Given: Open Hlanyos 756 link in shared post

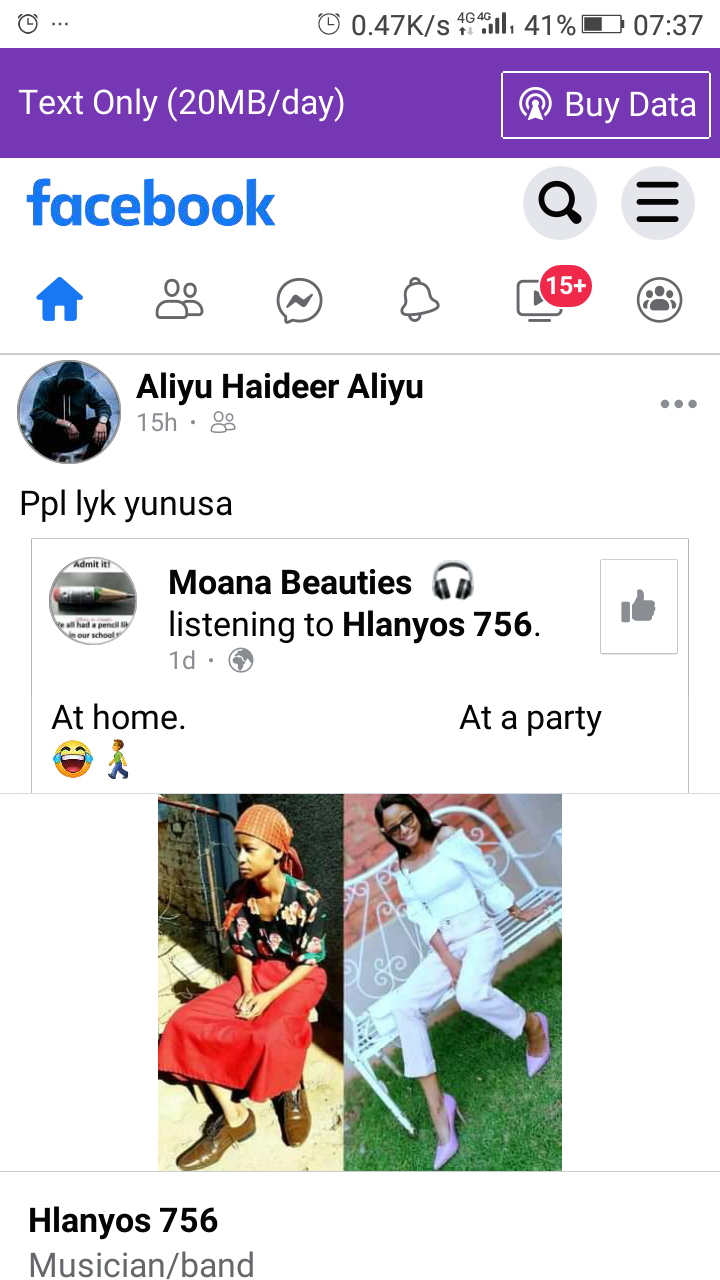Looking at the screenshot, I should 437,625.
